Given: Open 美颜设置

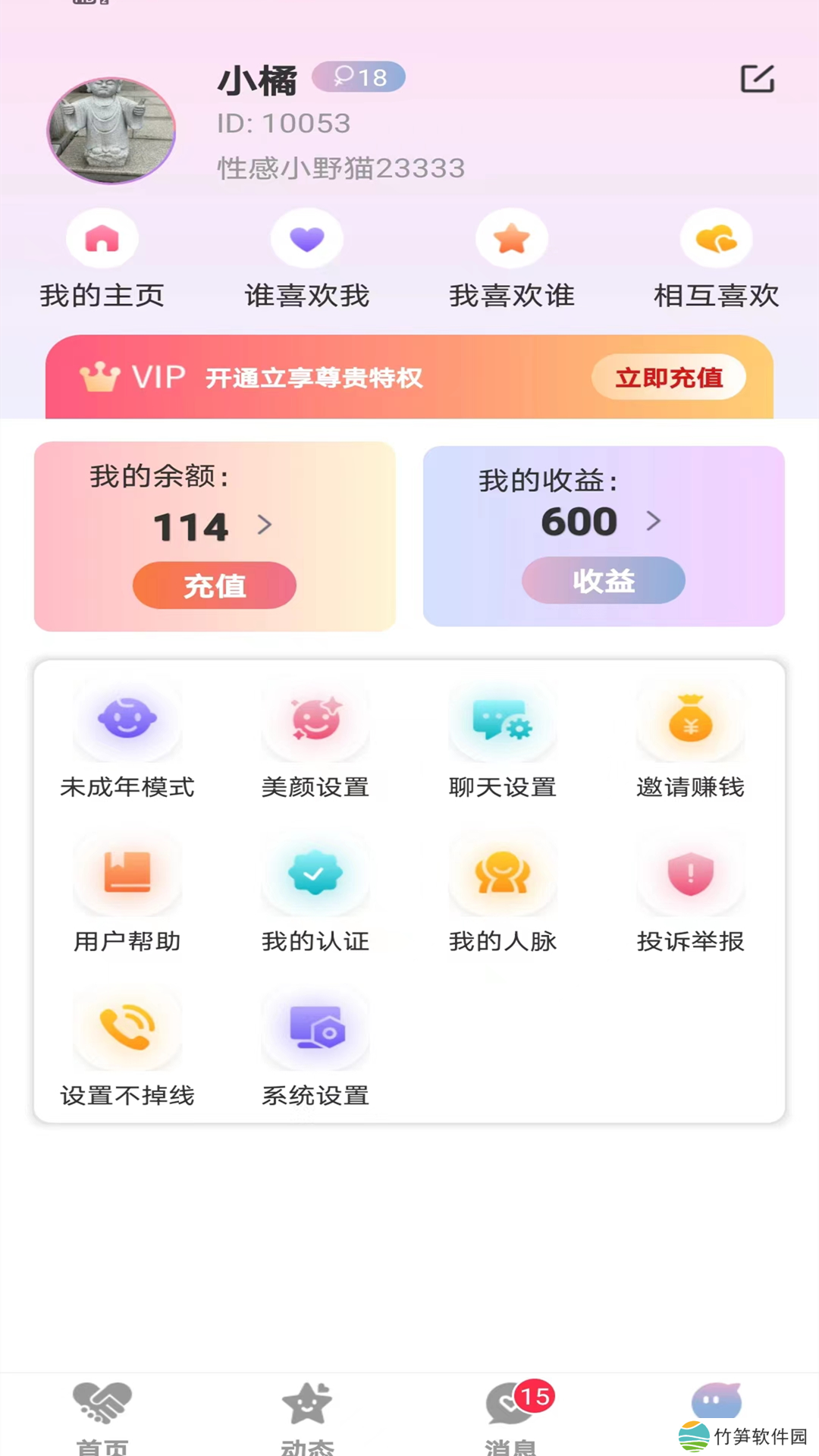Looking at the screenshot, I should click(x=315, y=739).
